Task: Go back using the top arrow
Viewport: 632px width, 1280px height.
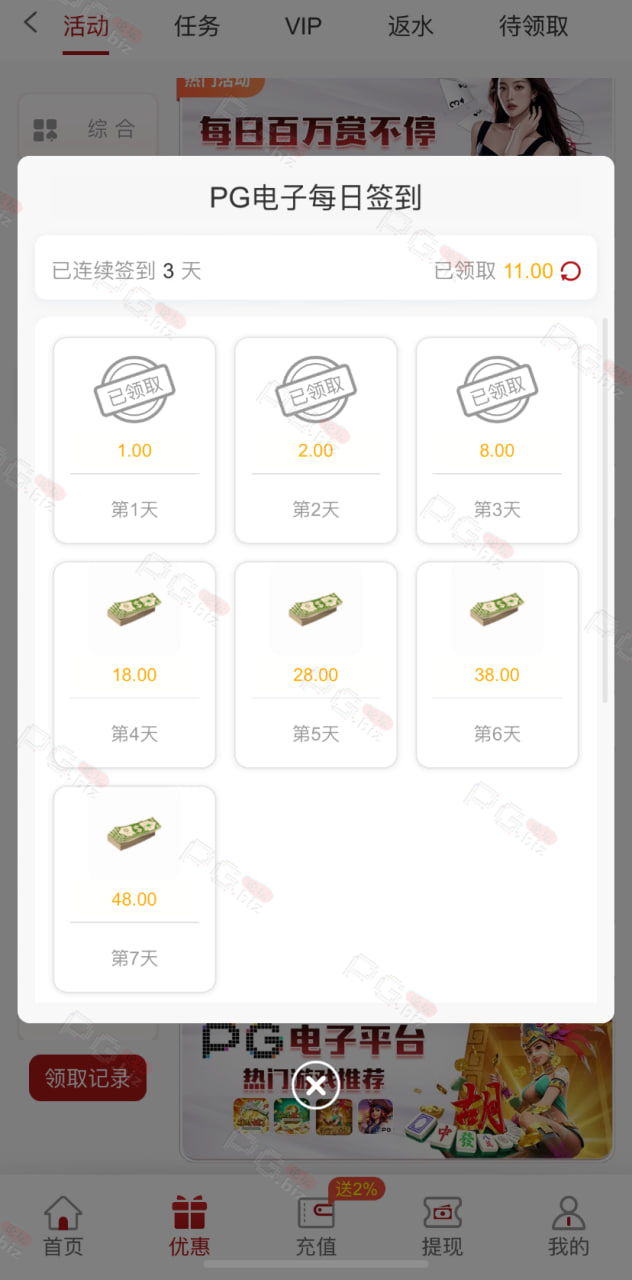Action: pyautogui.click(x=31, y=23)
